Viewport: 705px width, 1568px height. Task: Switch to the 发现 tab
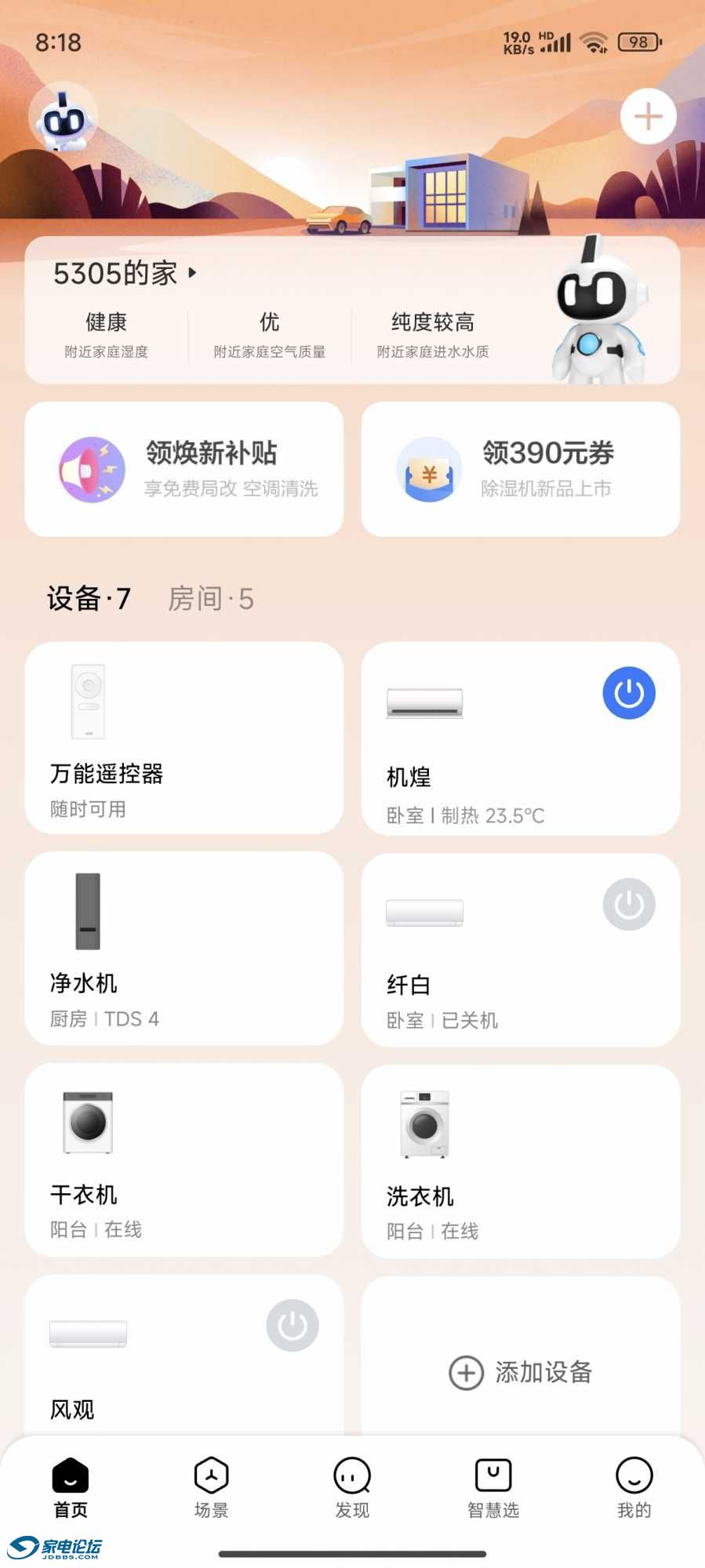[352, 1487]
